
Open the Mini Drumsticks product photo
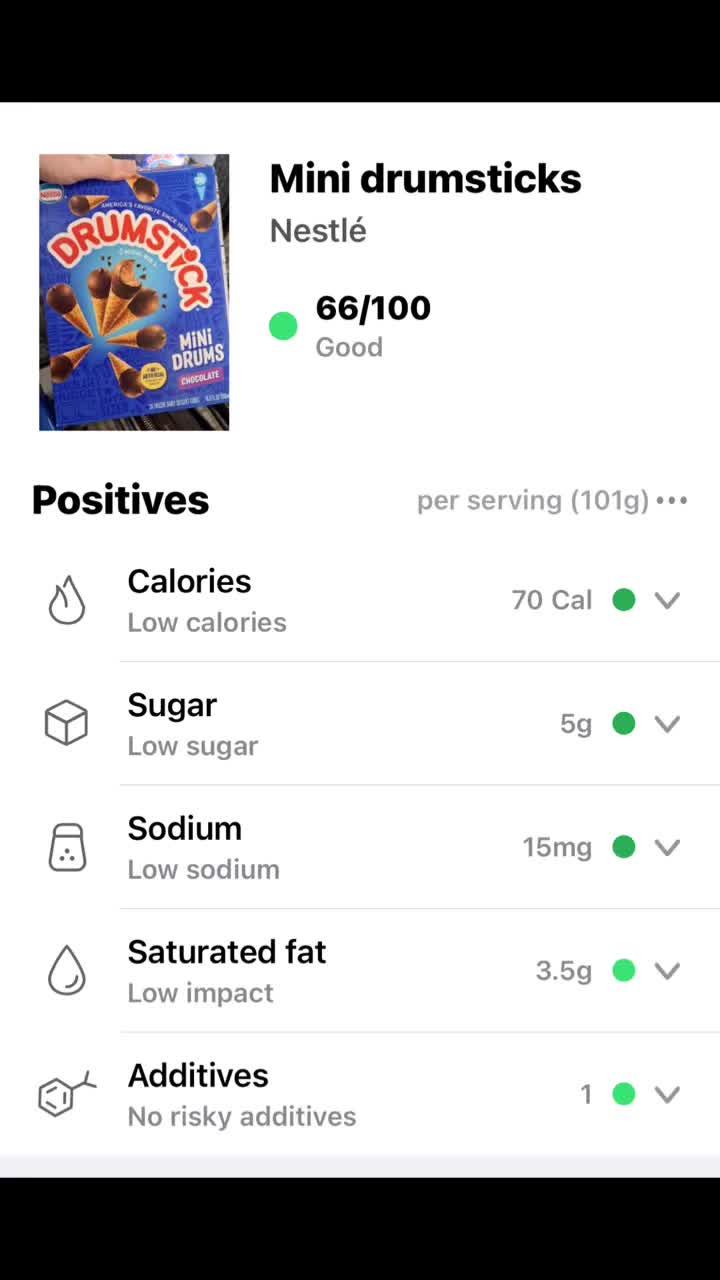point(134,292)
